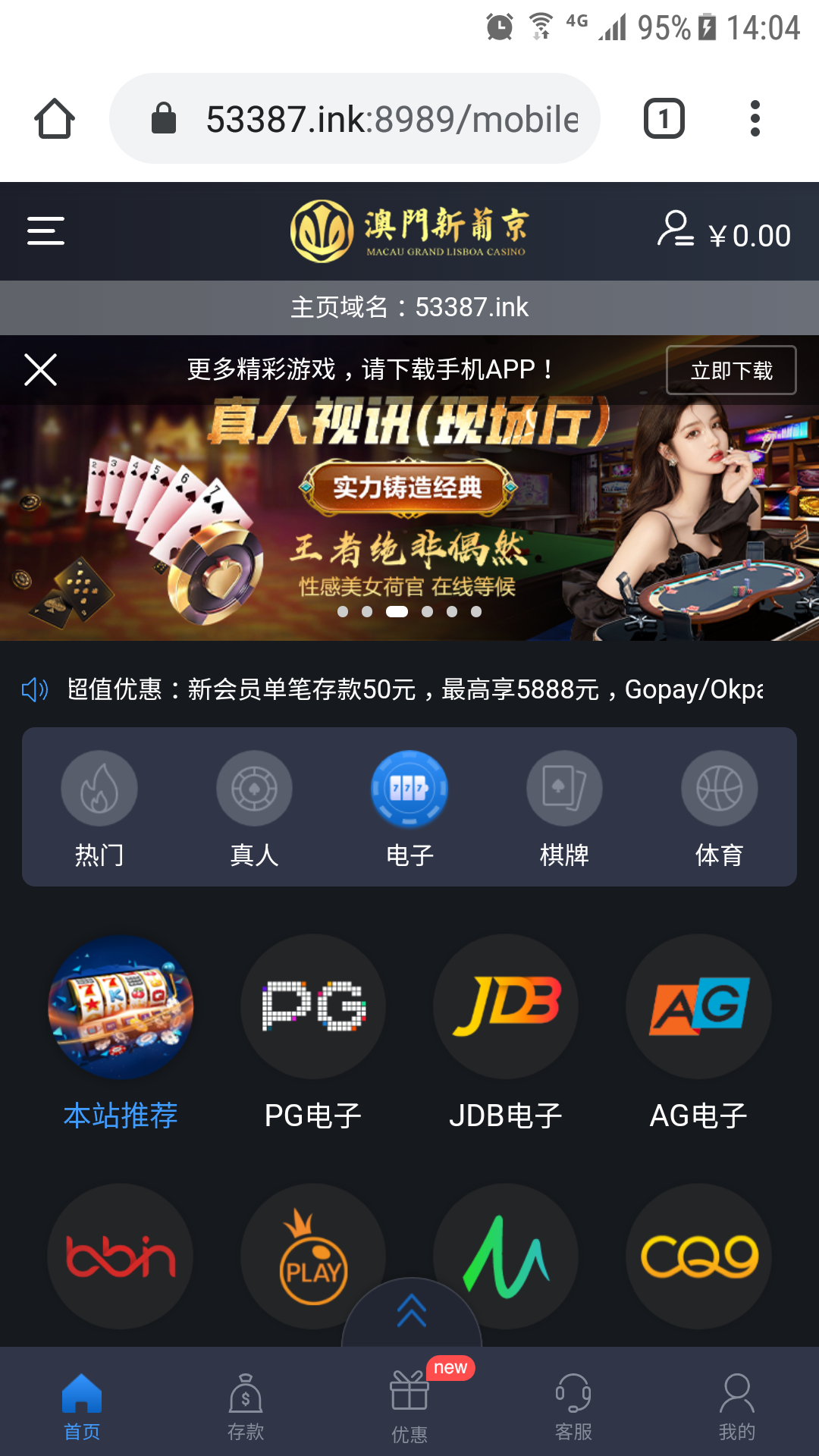819x1456 pixels.
Task: Dismiss the app download banner
Action: (41, 370)
